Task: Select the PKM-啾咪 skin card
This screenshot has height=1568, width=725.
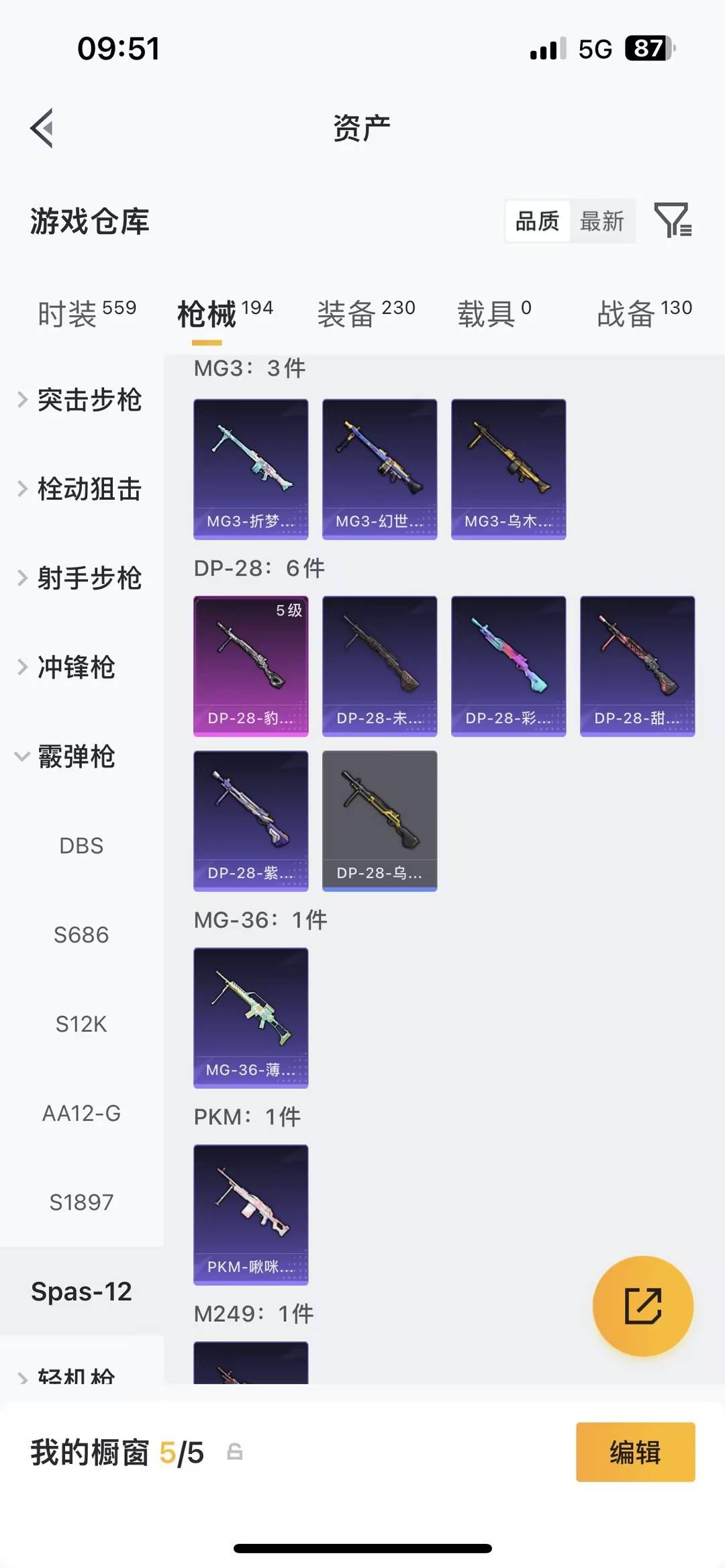Action: click(x=250, y=1216)
